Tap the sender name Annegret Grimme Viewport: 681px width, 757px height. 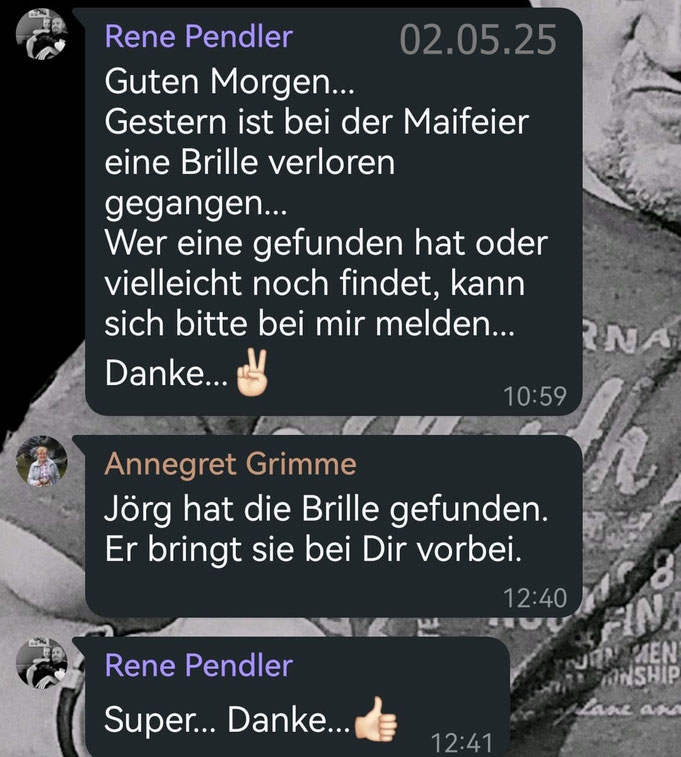tap(231, 465)
